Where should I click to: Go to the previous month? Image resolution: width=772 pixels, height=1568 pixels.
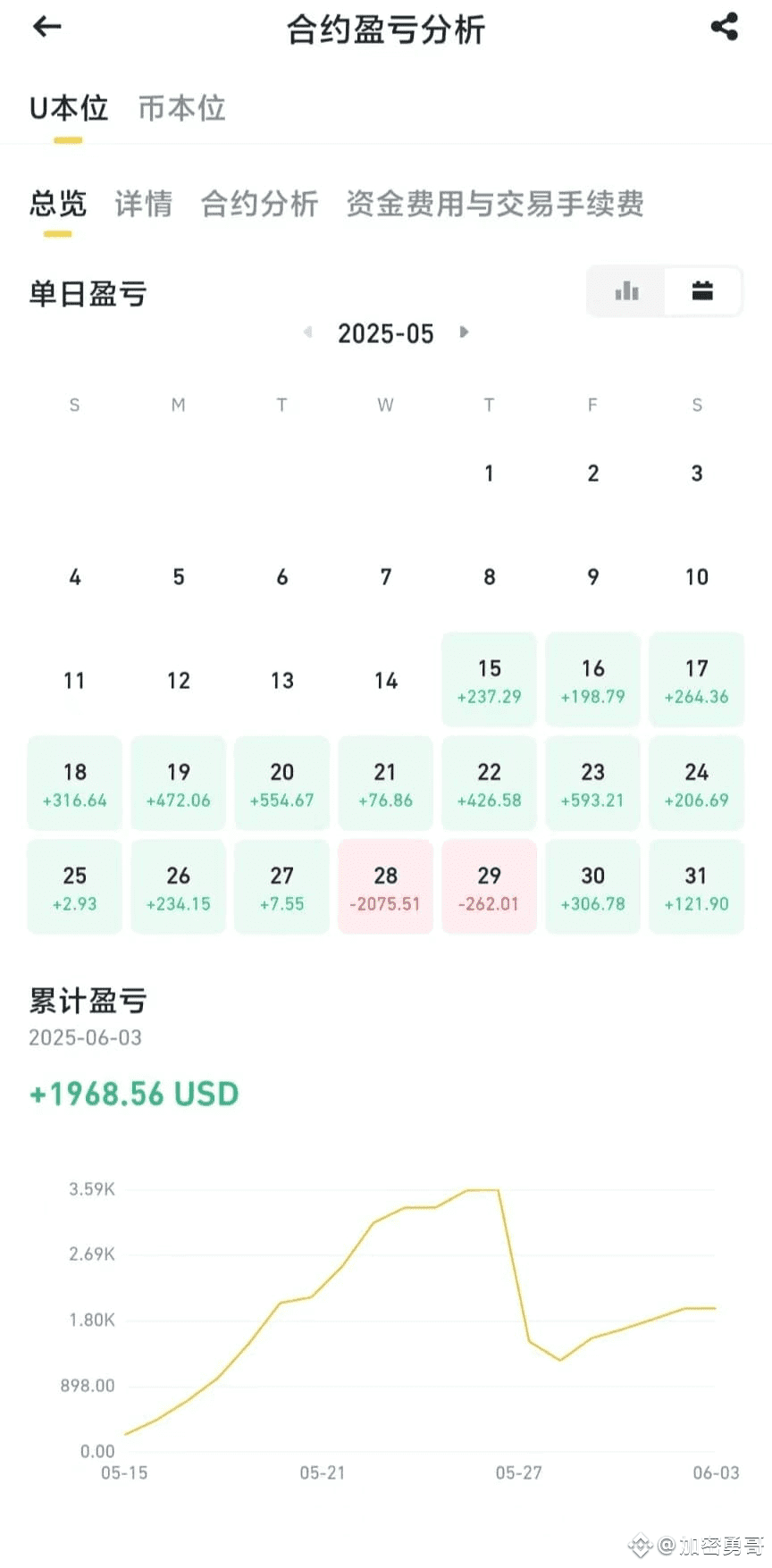coord(308,332)
